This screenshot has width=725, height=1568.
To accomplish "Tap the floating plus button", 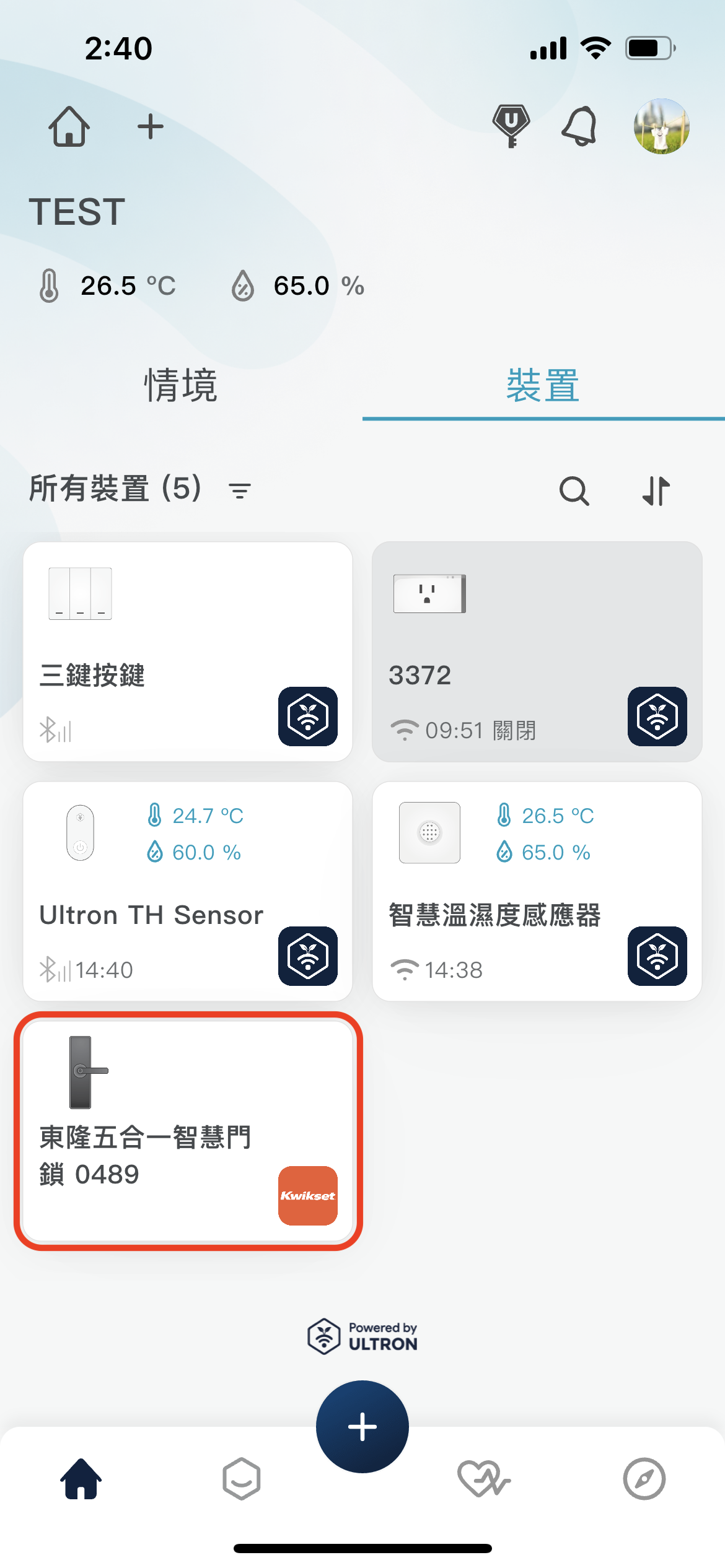I will (x=362, y=1427).
